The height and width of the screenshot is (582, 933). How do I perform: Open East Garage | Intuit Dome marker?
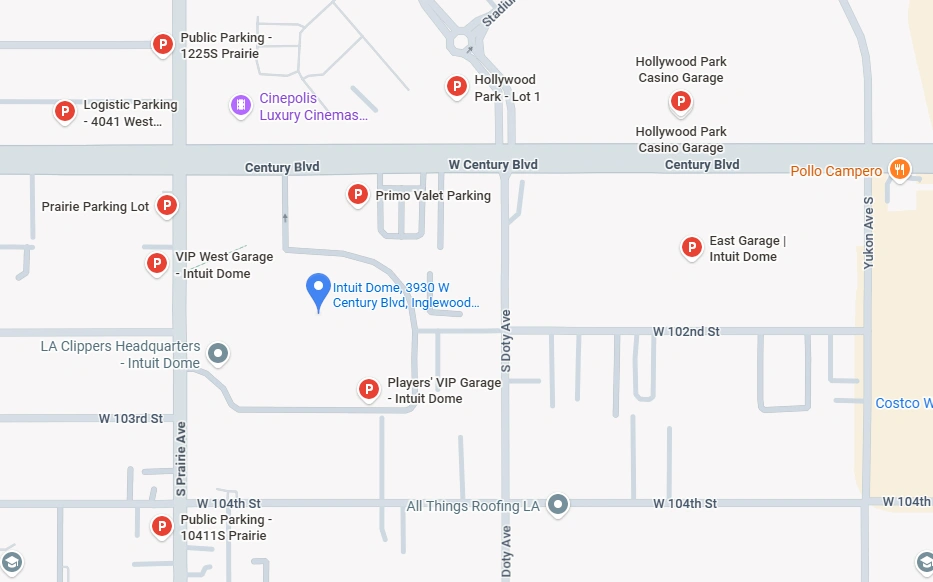click(x=690, y=247)
